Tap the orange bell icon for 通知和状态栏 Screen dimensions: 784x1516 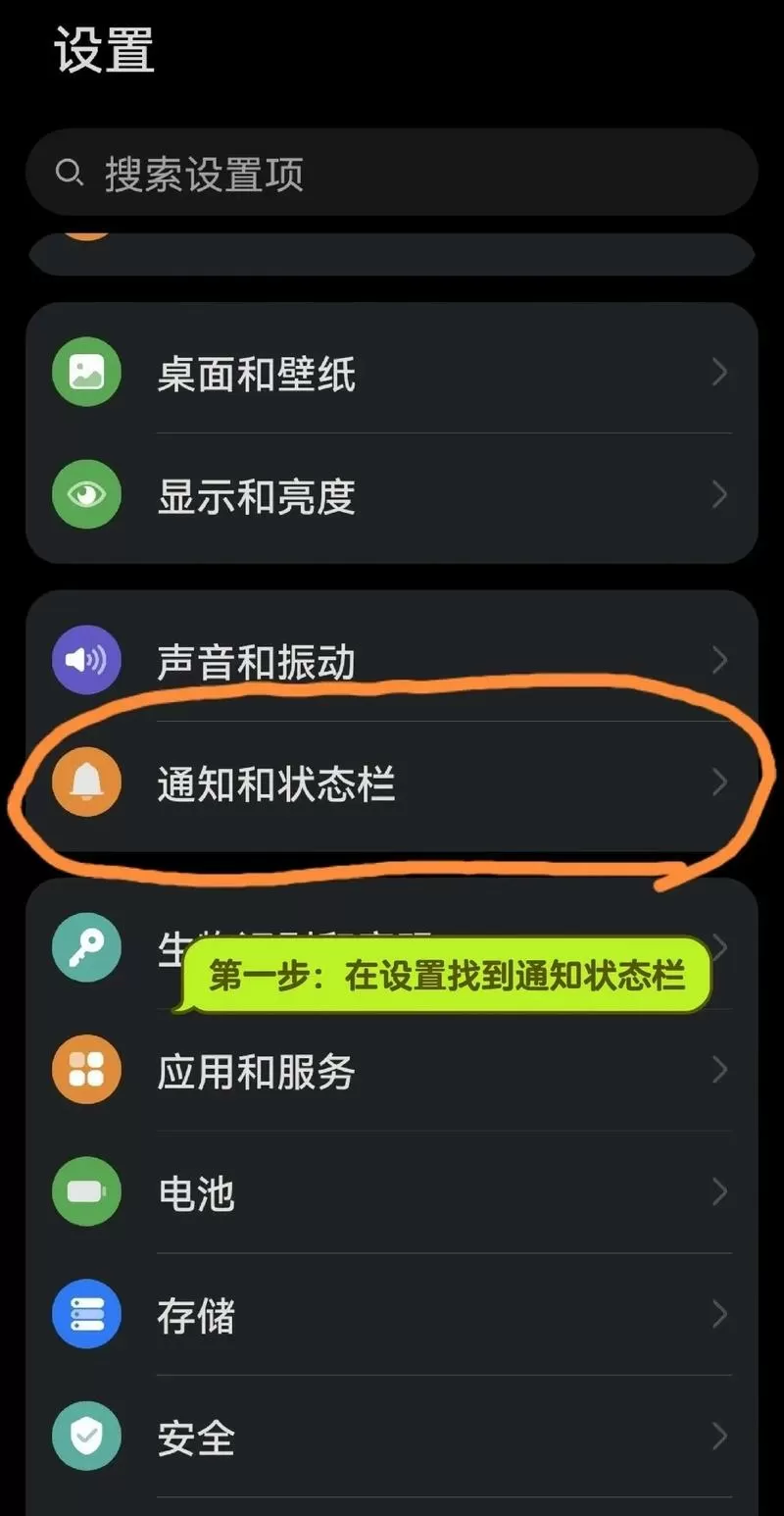(x=85, y=782)
